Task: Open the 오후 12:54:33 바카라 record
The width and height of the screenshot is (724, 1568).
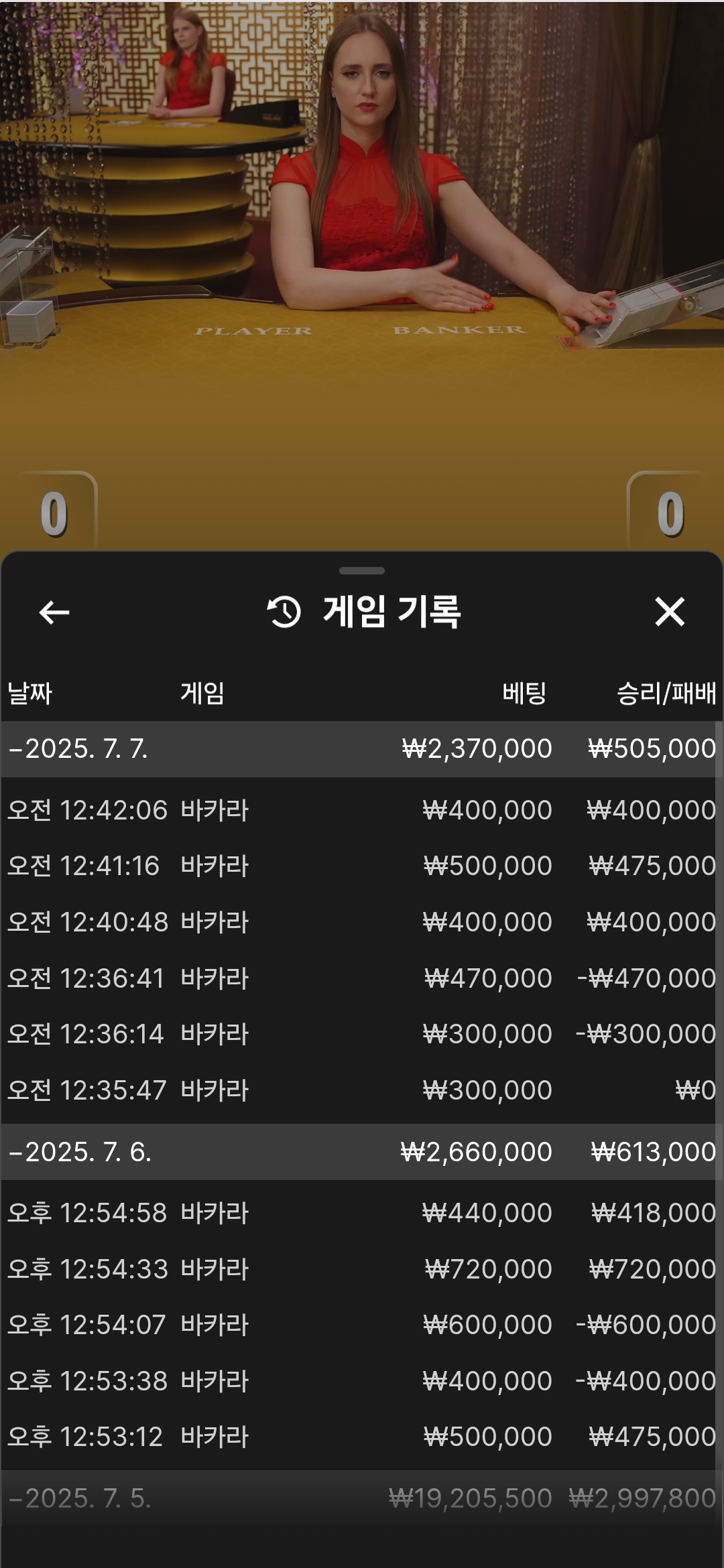Action: [362, 1269]
